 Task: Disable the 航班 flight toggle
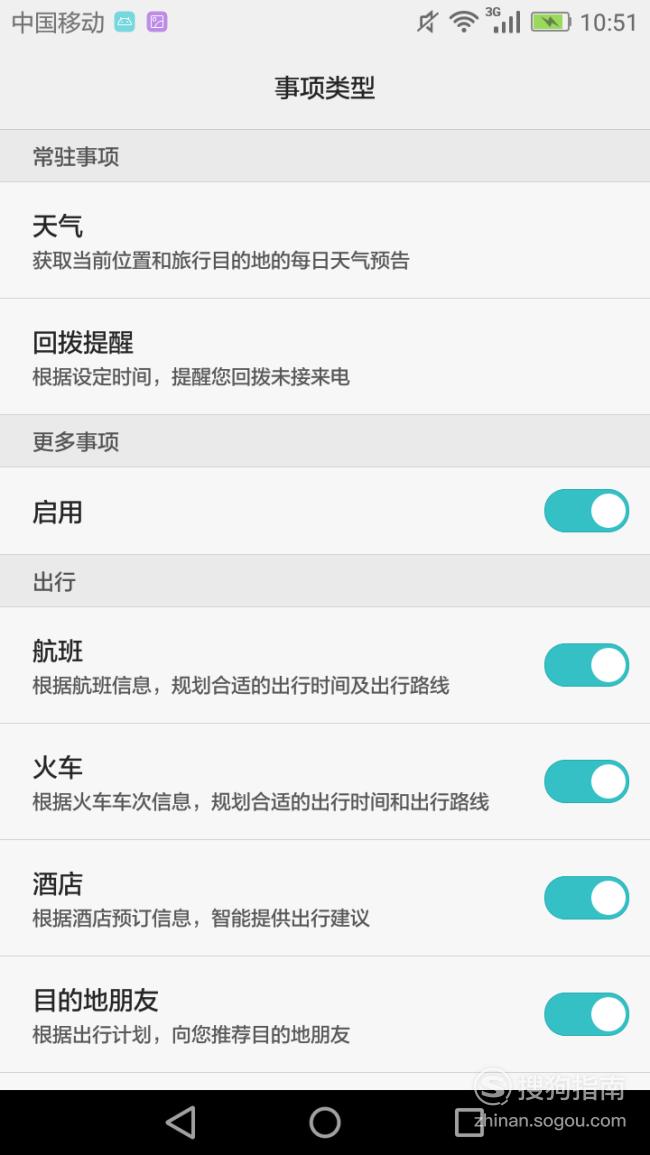click(587, 664)
